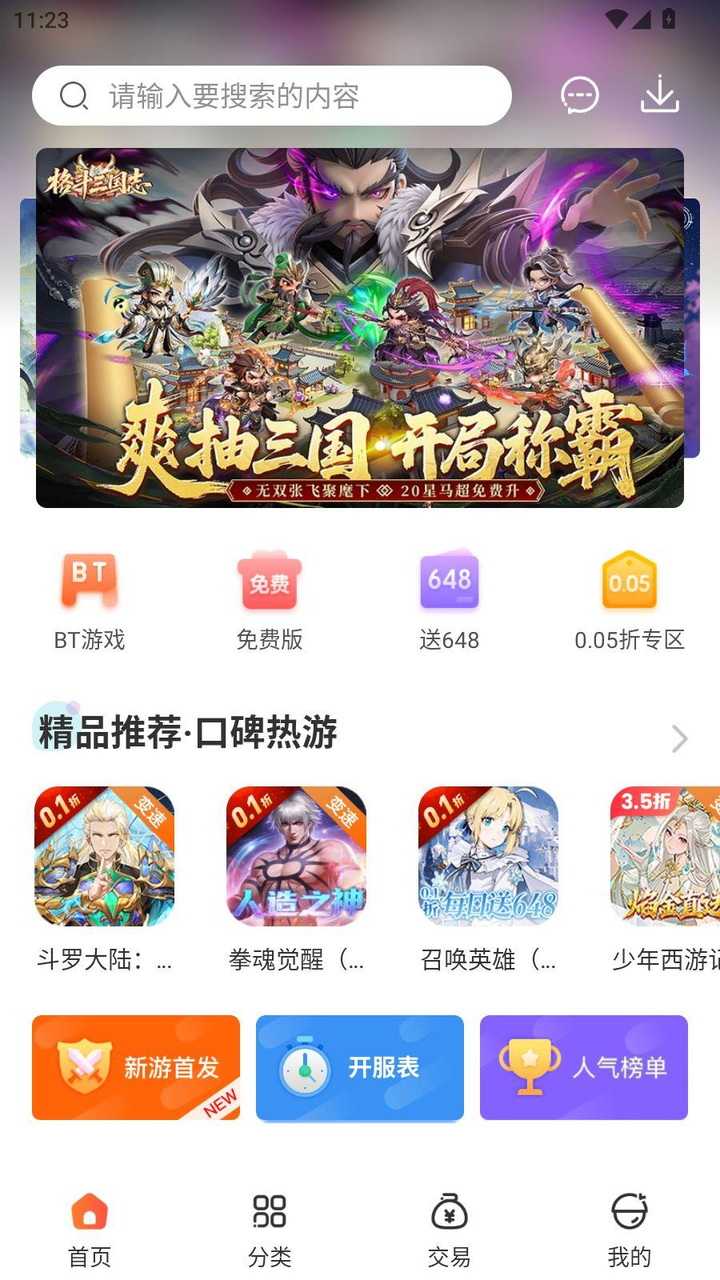Tap the 拳魂觉醒 game cover
Viewport: 720px width, 1280px height.
(x=296, y=856)
